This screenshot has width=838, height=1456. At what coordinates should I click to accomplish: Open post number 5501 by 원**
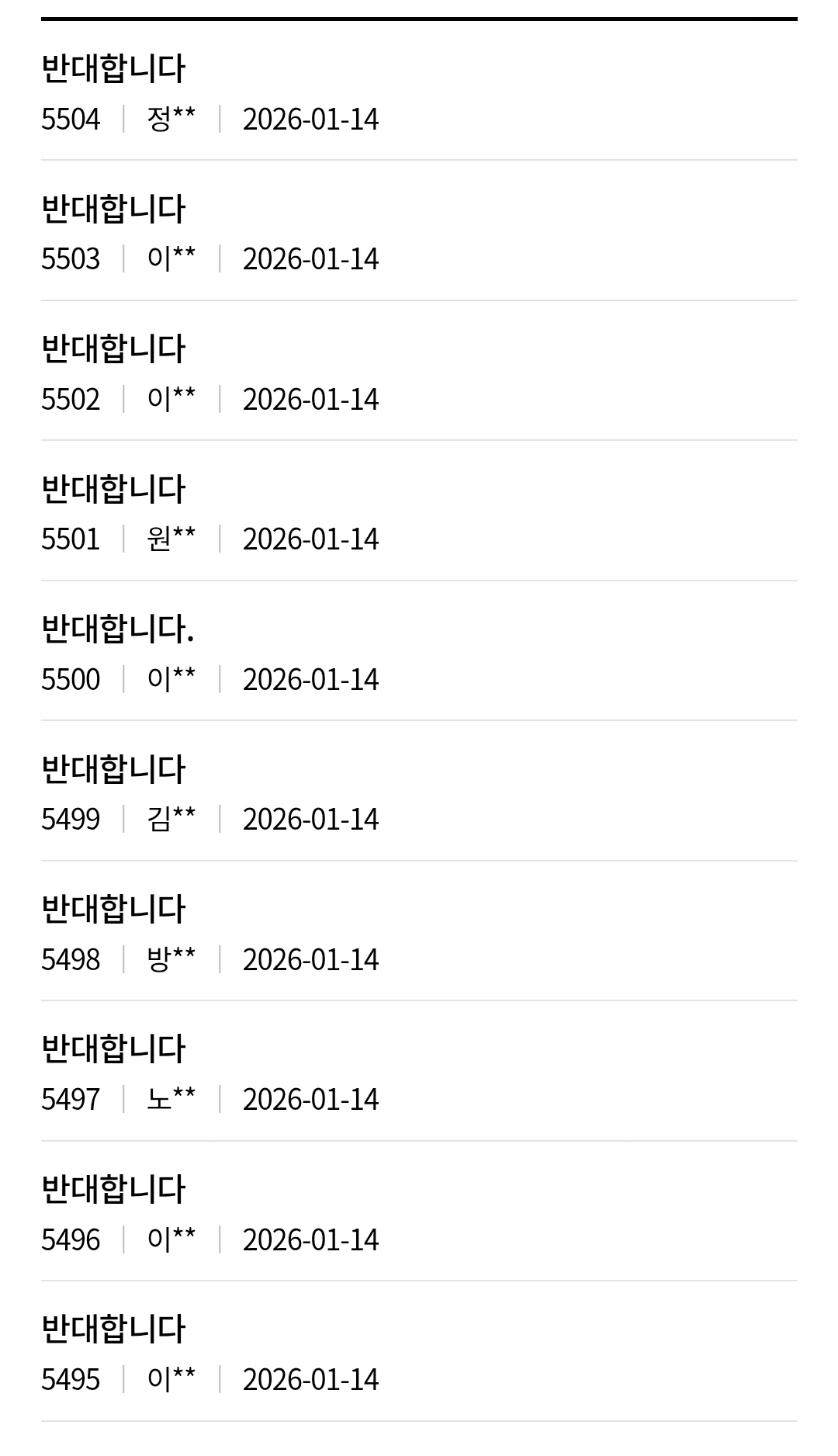pos(113,490)
